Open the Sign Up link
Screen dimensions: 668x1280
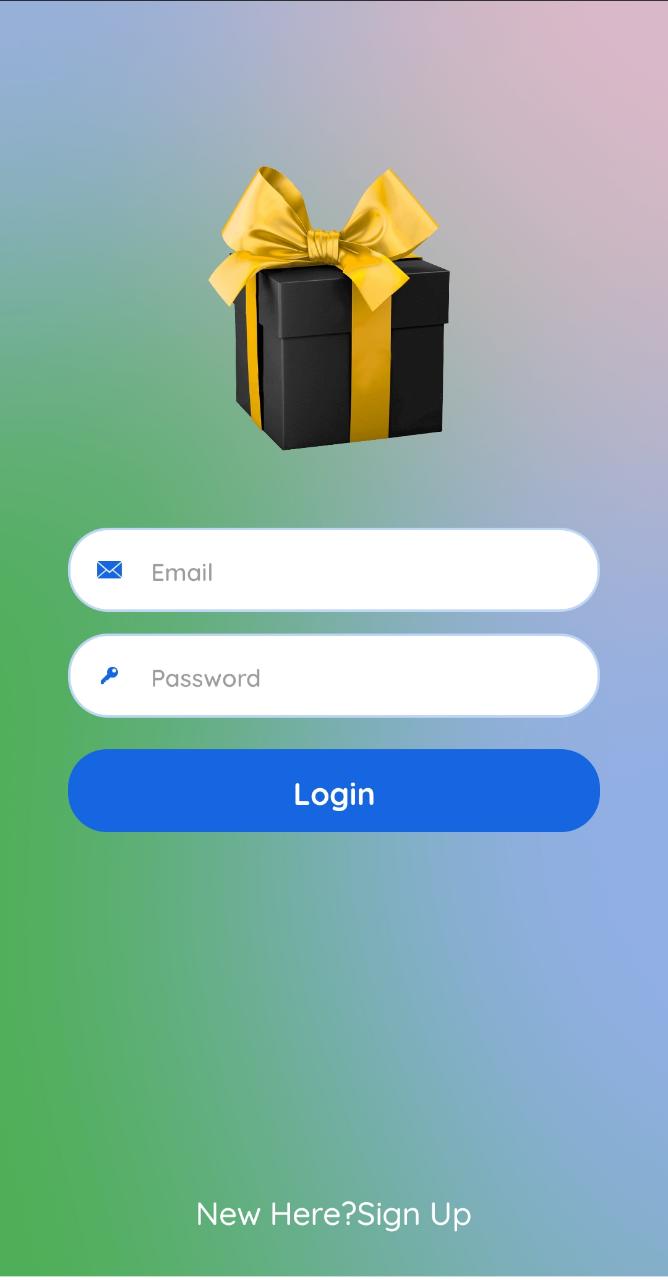click(414, 1214)
